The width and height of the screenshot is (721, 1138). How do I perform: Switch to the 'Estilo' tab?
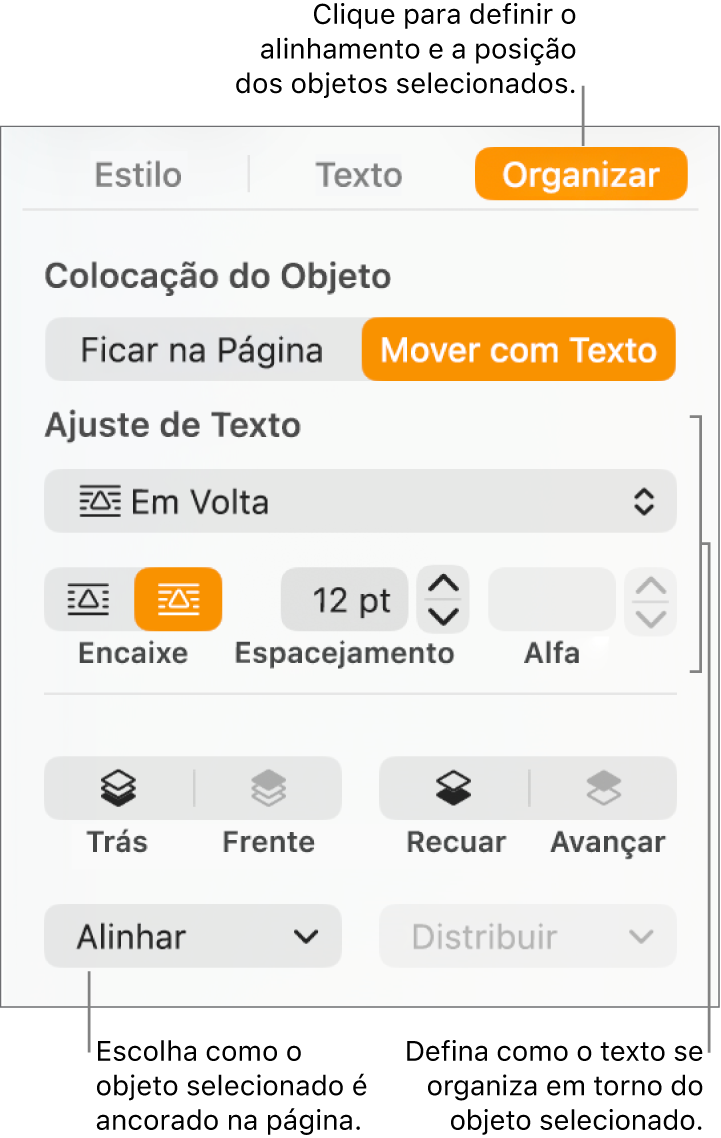[137, 174]
